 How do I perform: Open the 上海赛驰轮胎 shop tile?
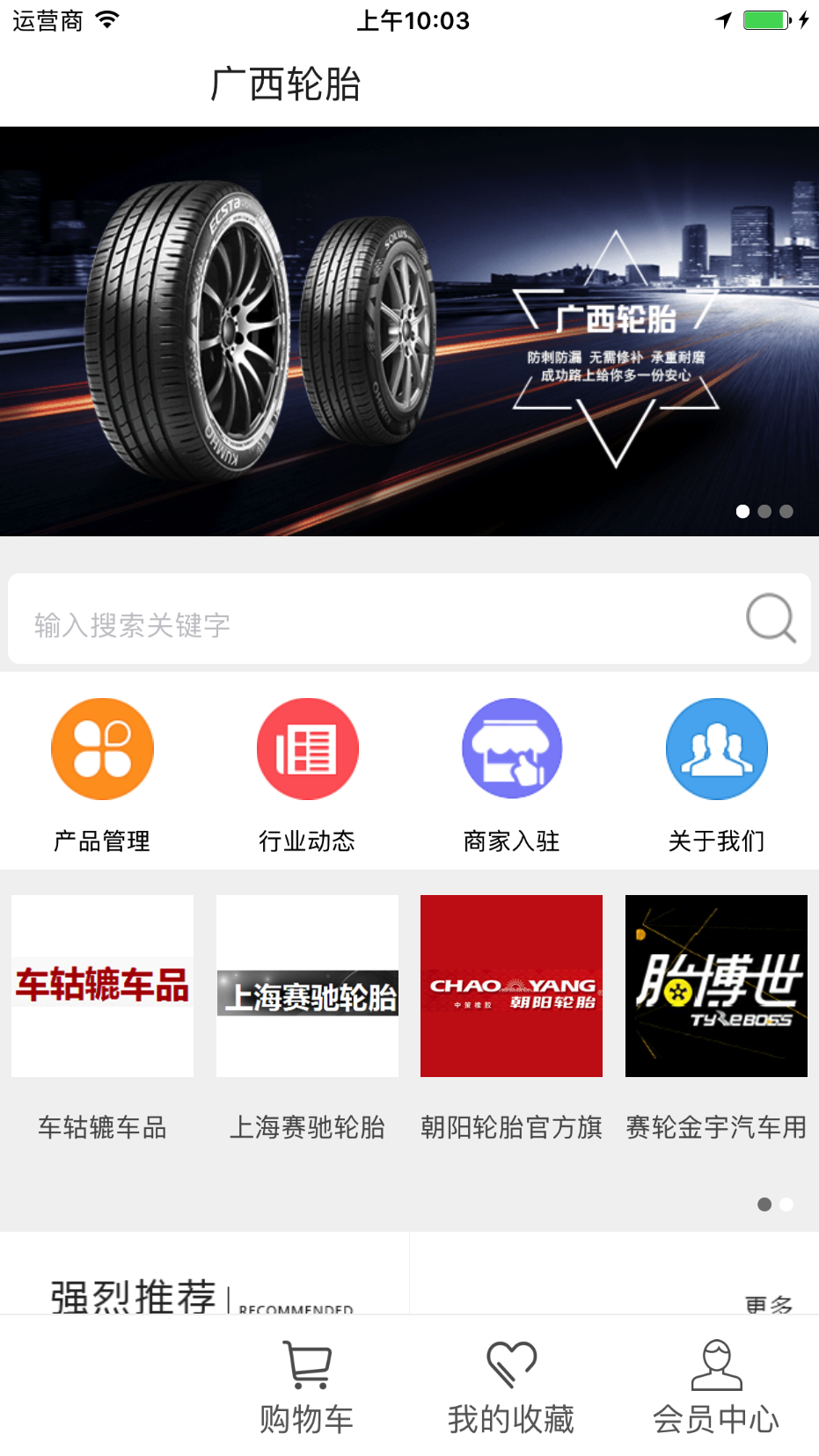(x=307, y=986)
